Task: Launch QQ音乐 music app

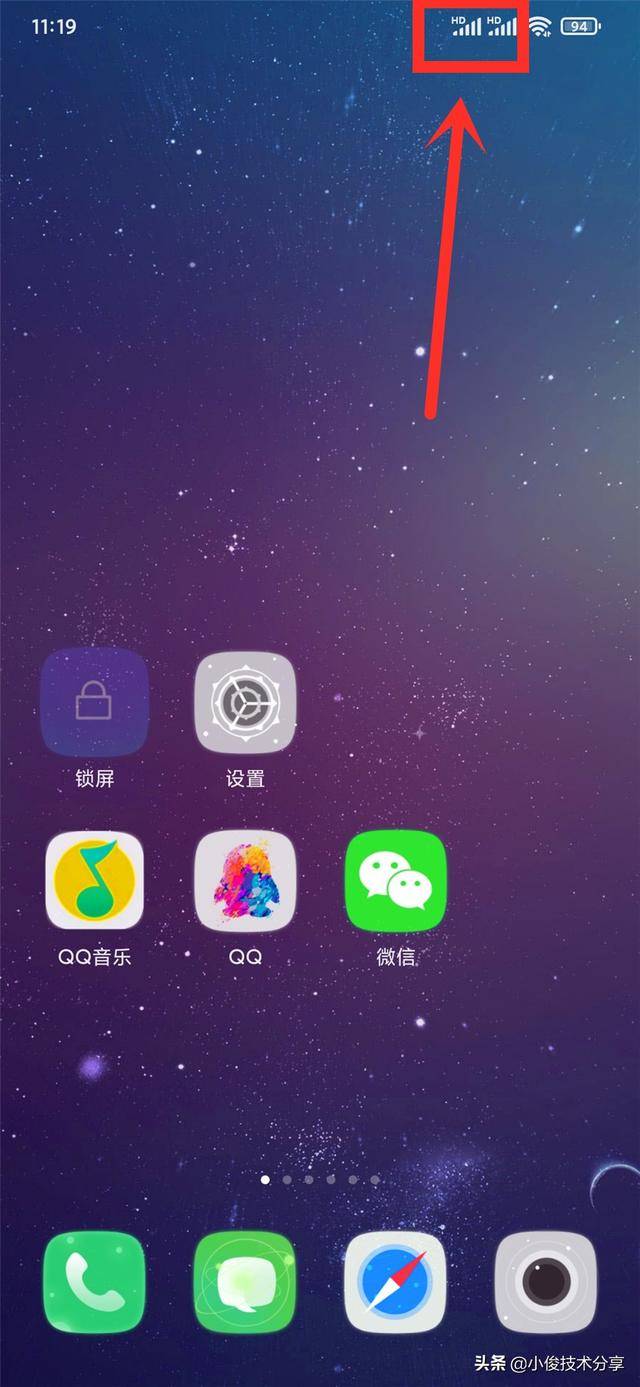Action: 95,880
